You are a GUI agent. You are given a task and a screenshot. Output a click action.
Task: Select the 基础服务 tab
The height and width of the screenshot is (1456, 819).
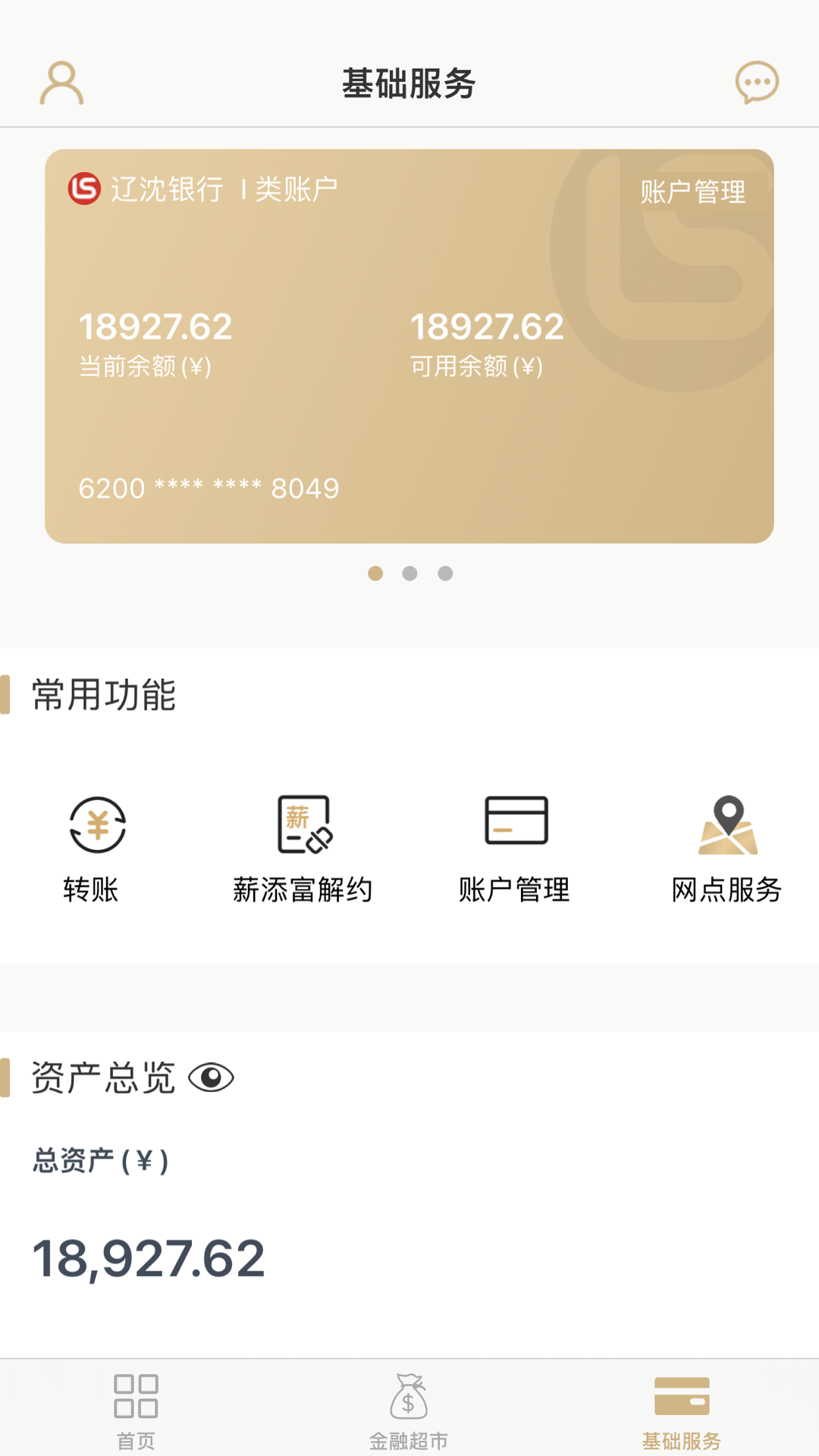(x=682, y=1410)
